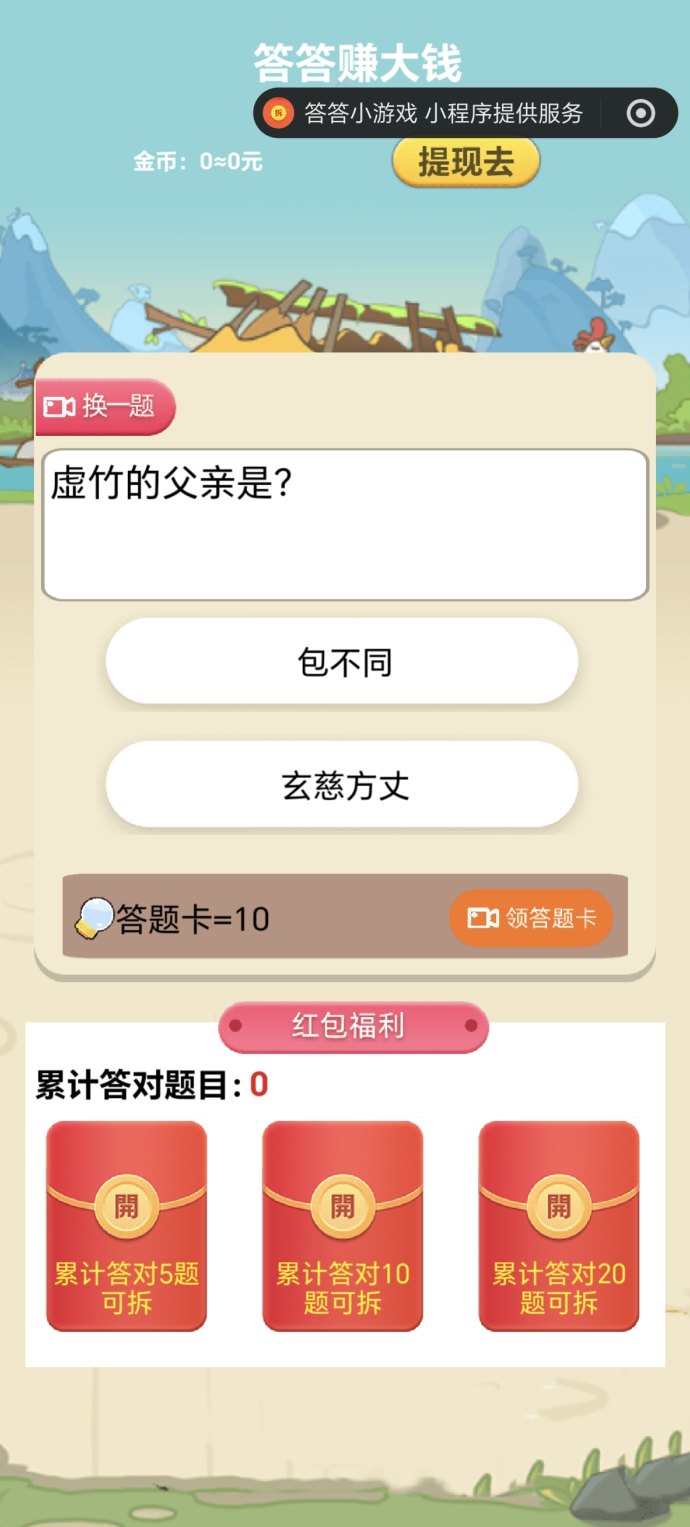Get more answer cards via 领答题卡
The image size is (690, 1527).
(530, 918)
